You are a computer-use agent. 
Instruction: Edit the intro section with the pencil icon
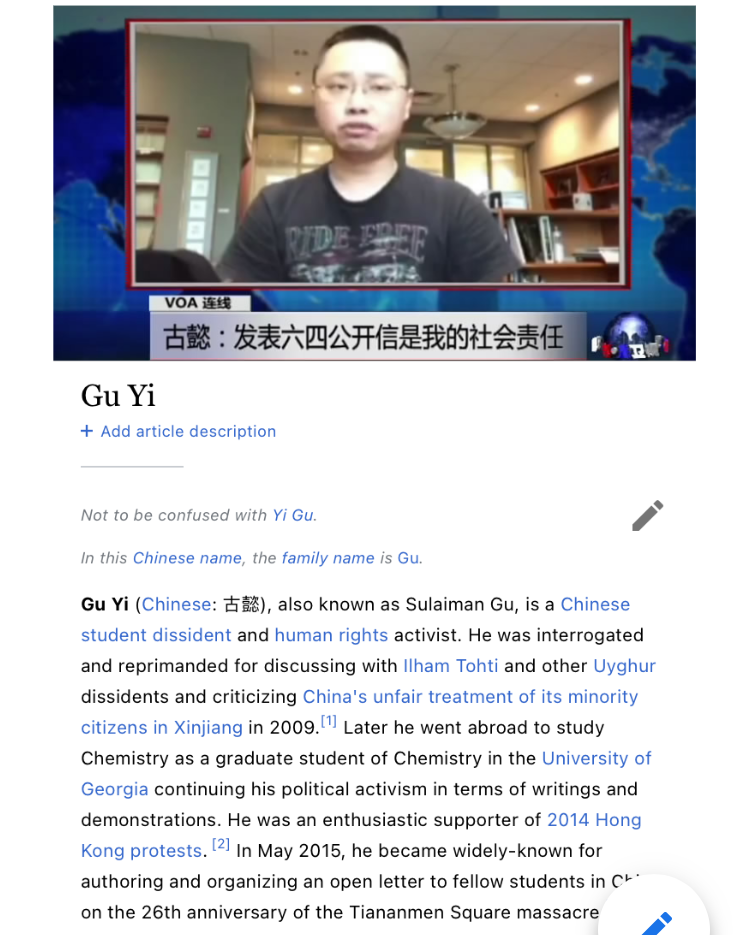647,515
